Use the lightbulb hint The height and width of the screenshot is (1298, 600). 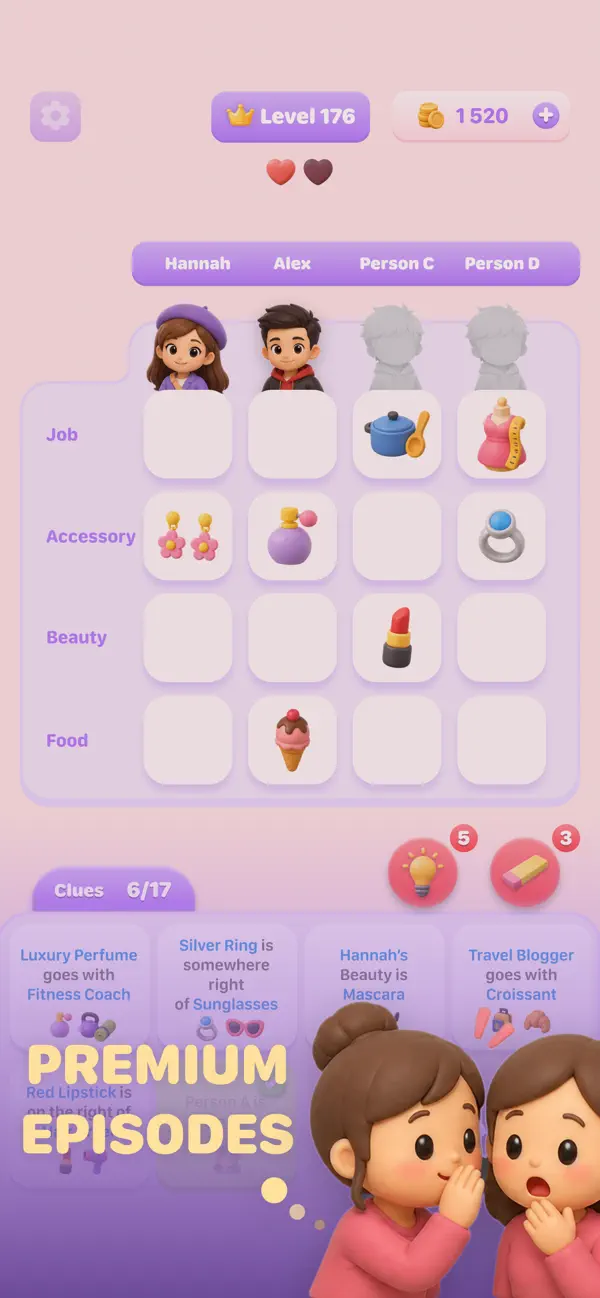click(423, 872)
